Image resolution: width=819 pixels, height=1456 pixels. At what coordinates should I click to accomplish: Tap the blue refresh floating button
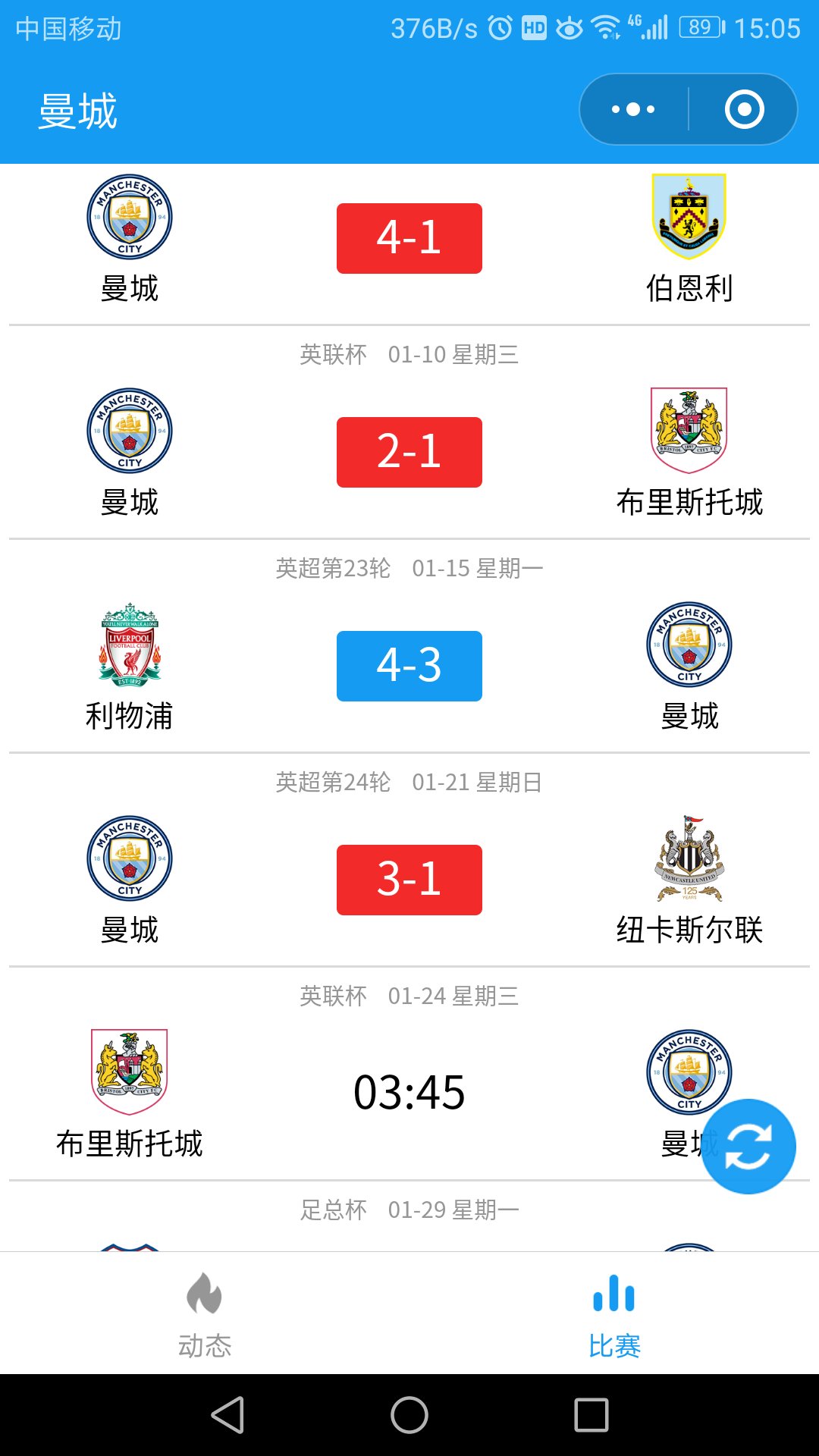(x=748, y=1147)
